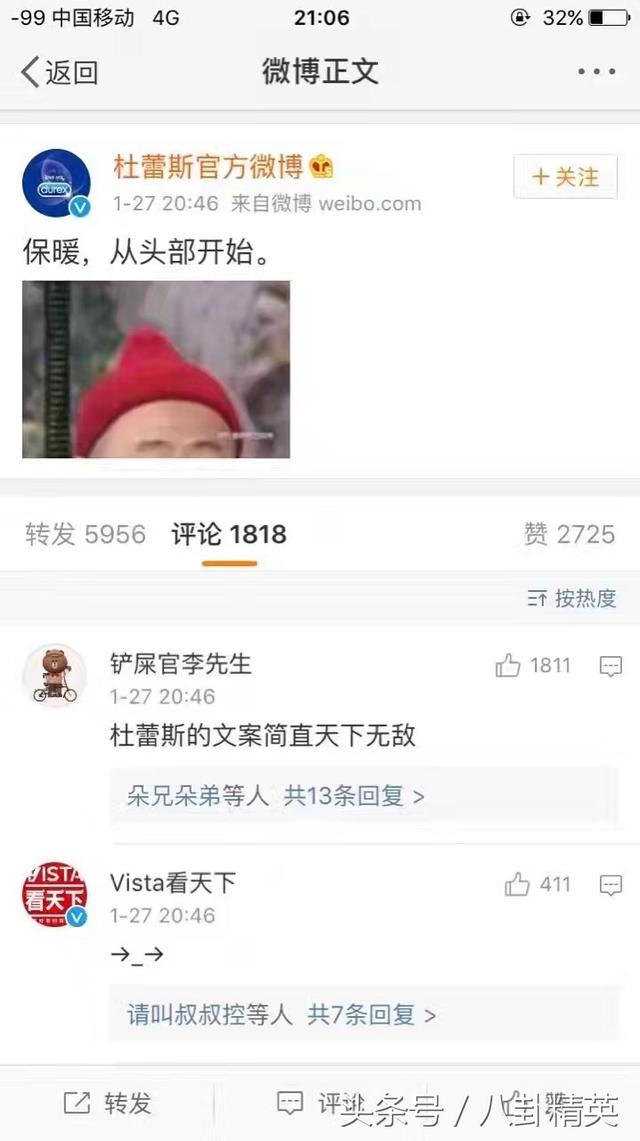Image resolution: width=640 pixels, height=1141 pixels.
Task: Open the Vista看天下 profile avatar
Action: pos(55,894)
